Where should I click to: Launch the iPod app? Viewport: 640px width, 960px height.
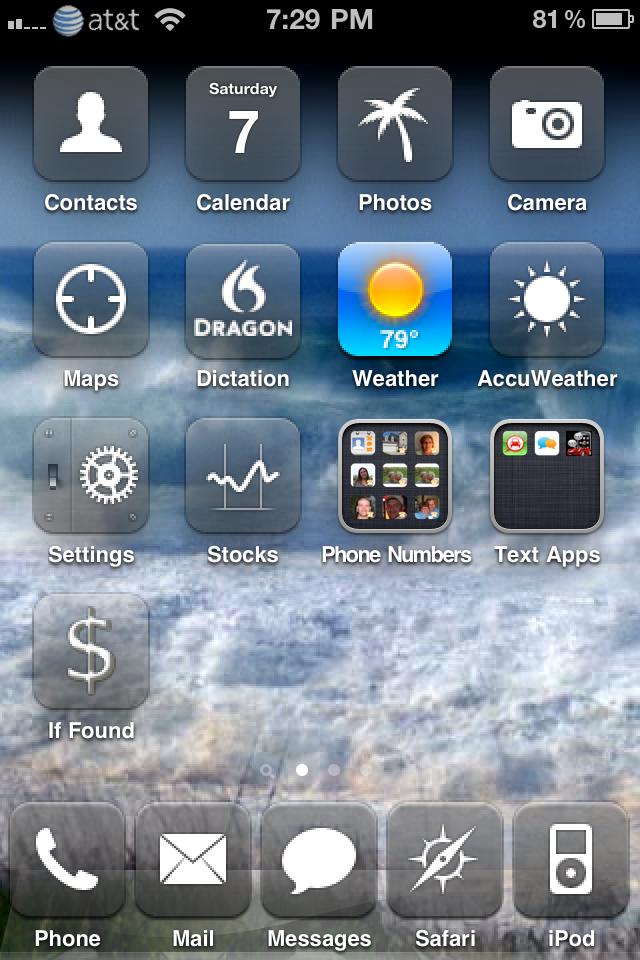click(x=571, y=860)
